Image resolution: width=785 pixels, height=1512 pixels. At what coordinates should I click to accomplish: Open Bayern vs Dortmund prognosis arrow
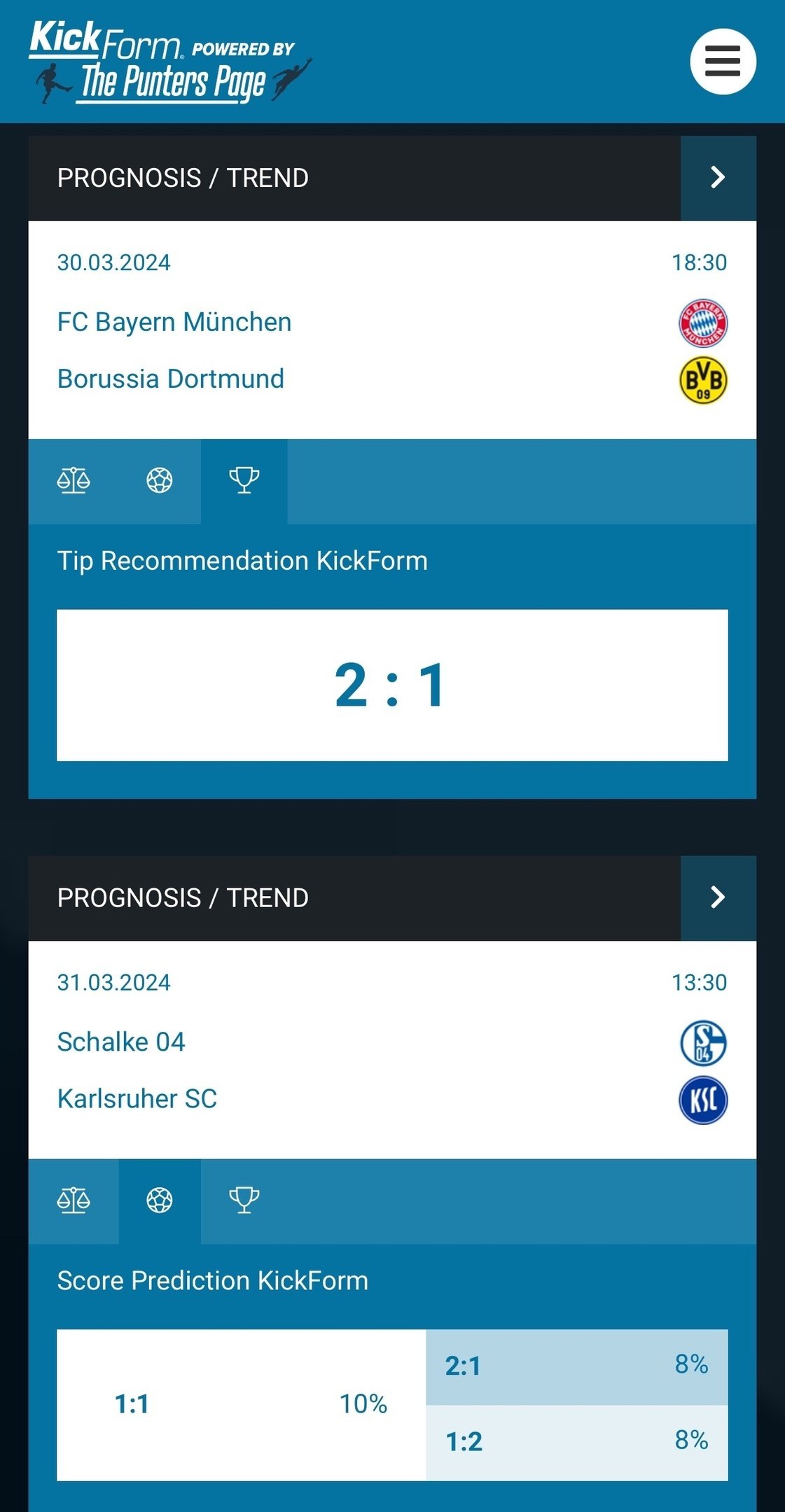(x=718, y=178)
